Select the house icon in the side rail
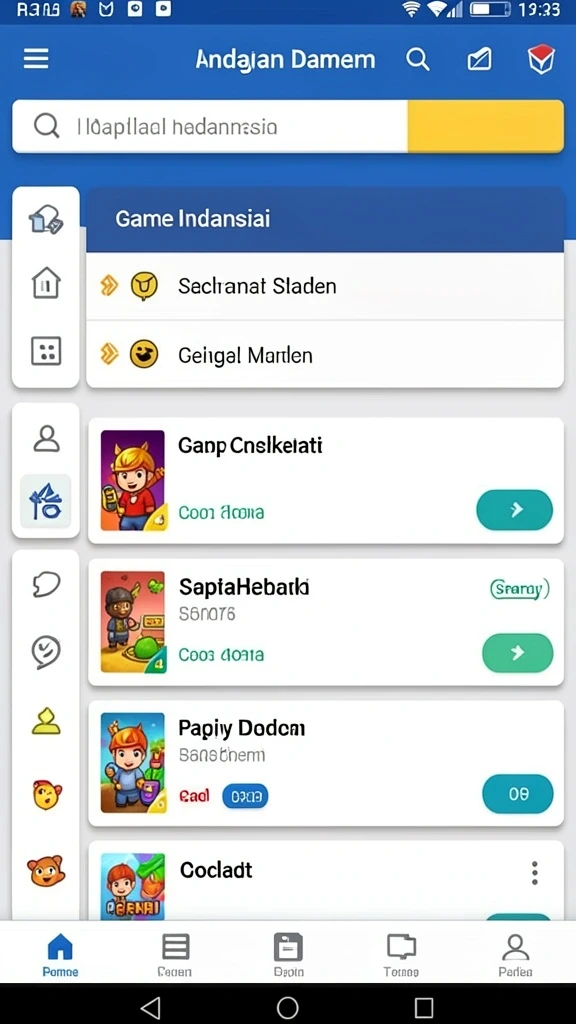Viewport: 576px width, 1024px height. [x=46, y=283]
